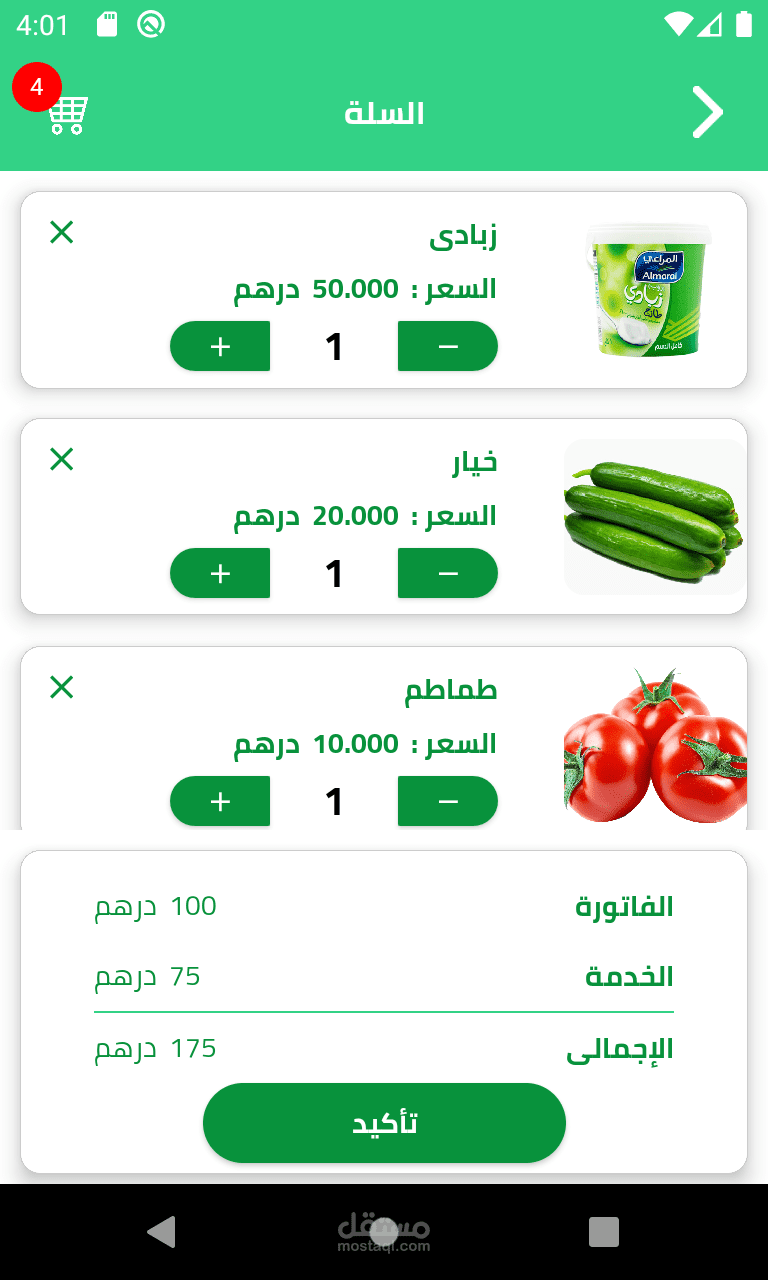Increase quantity of زبادى
This screenshot has width=768, height=1280.
click(x=220, y=346)
